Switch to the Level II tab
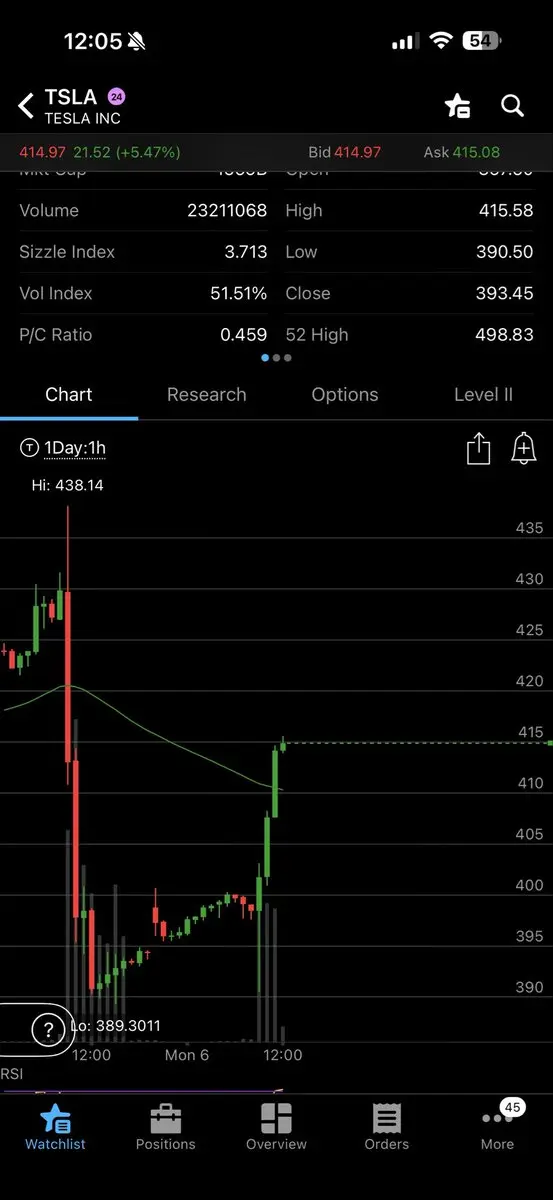The width and height of the screenshot is (553, 1200). [x=483, y=395]
